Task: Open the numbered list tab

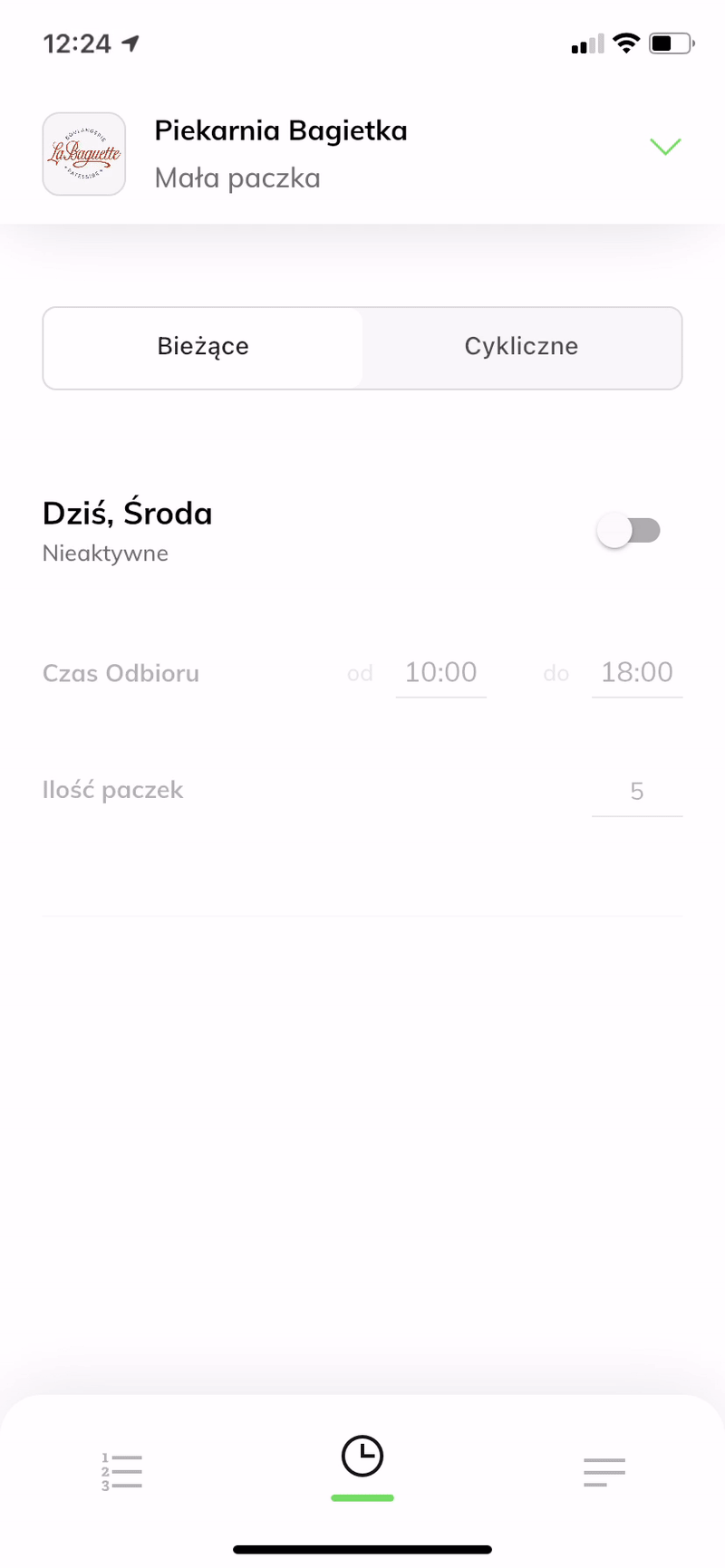Action: pyautogui.click(x=121, y=1472)
